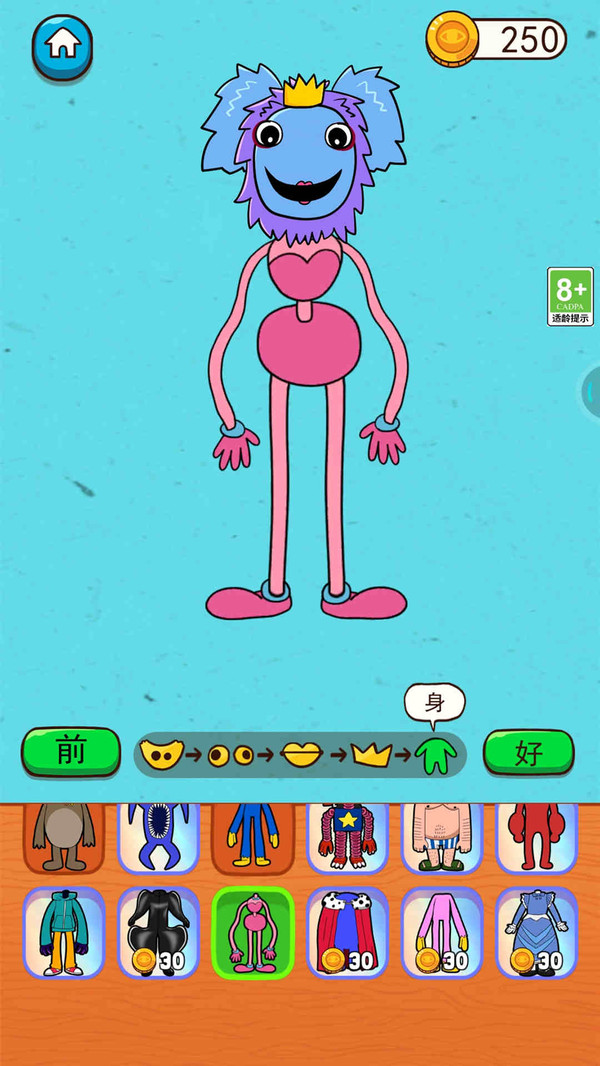Open the CADPA 8+ age rating notice

click(x=570, y=296)
